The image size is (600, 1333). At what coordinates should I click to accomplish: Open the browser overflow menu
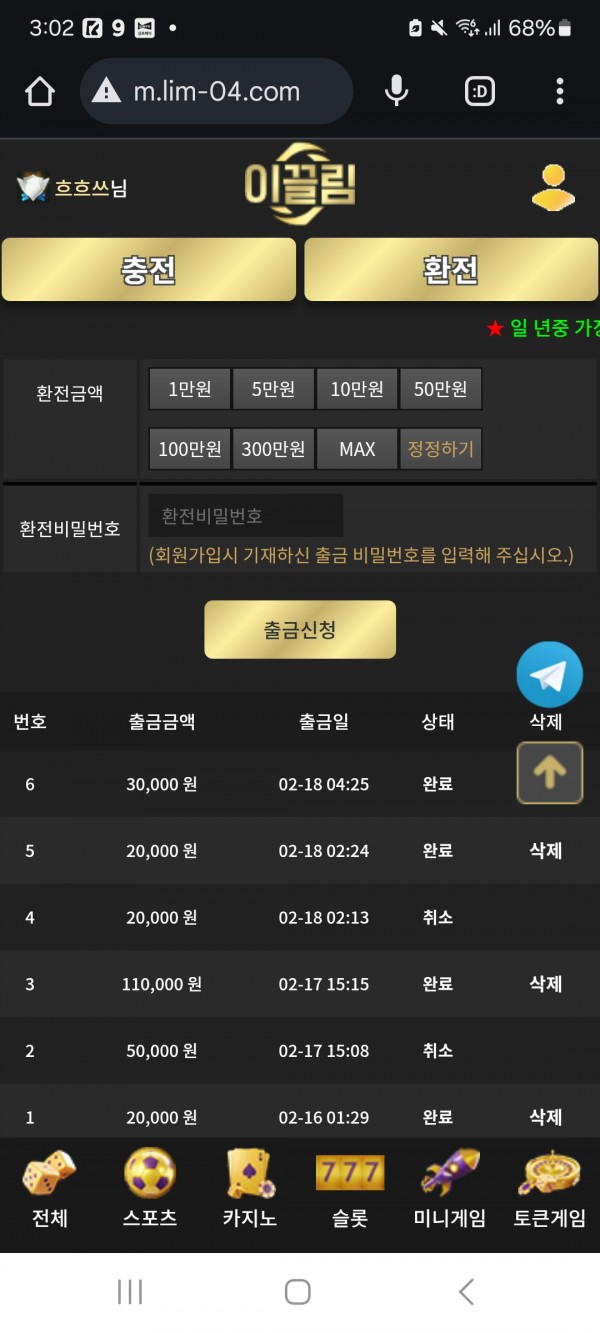pos(559,92)
